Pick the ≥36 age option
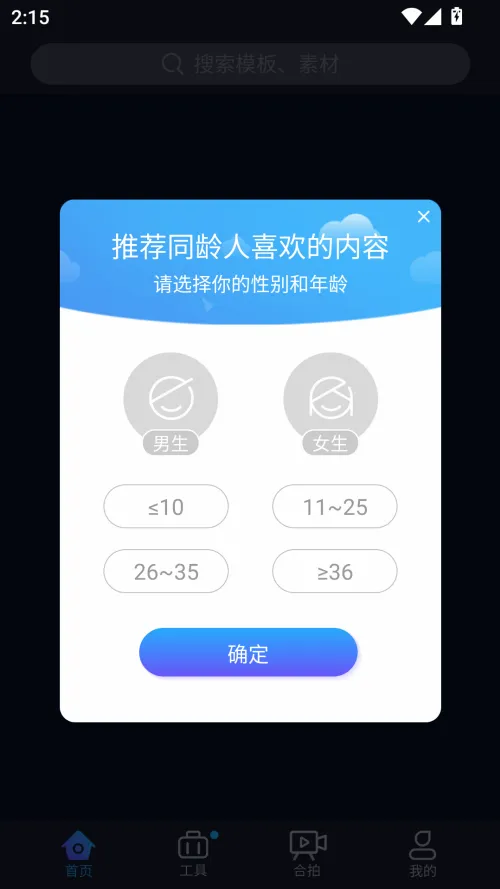Image resolution: width=500 pixels, height=889 pixels. pos(335,572)
